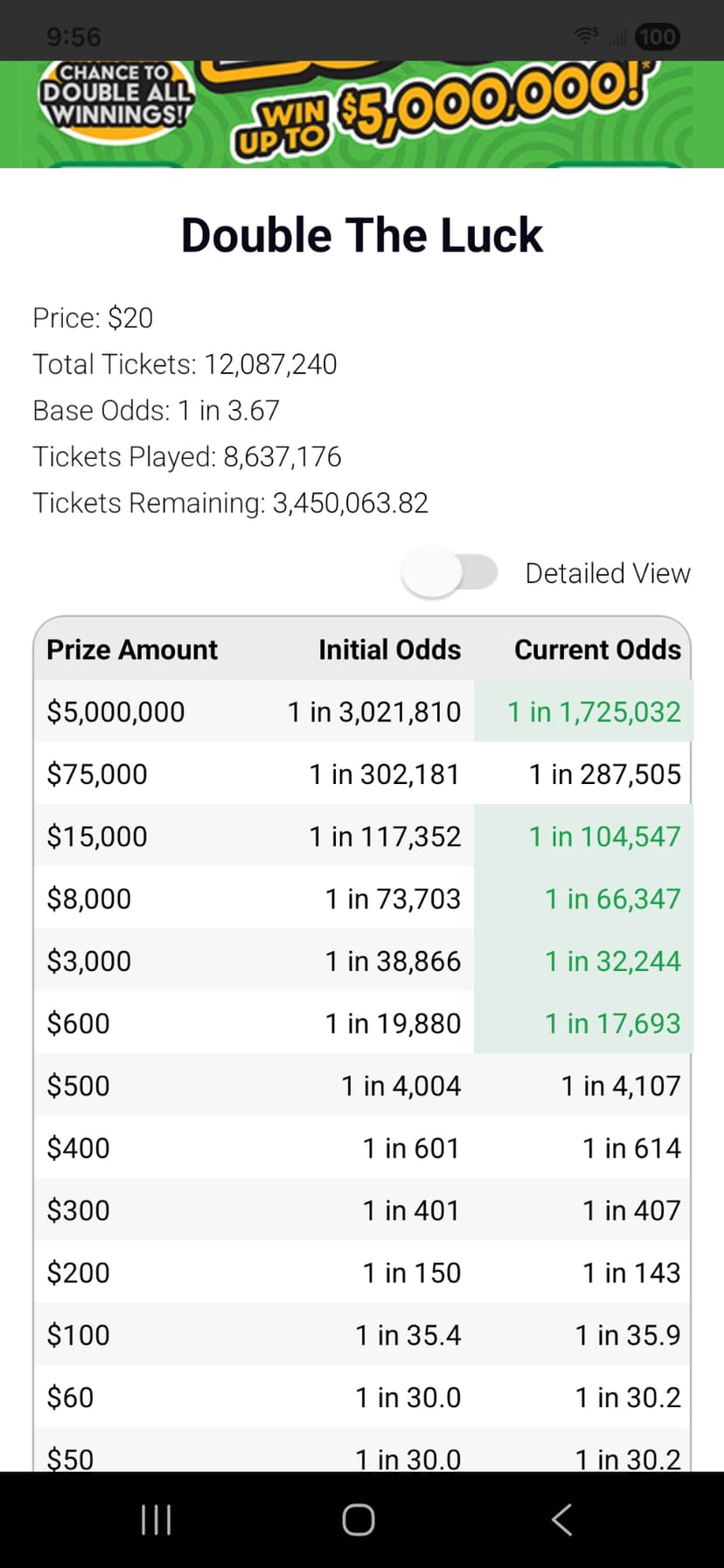Select the Tickets Remaining stat line

[231, 503]
